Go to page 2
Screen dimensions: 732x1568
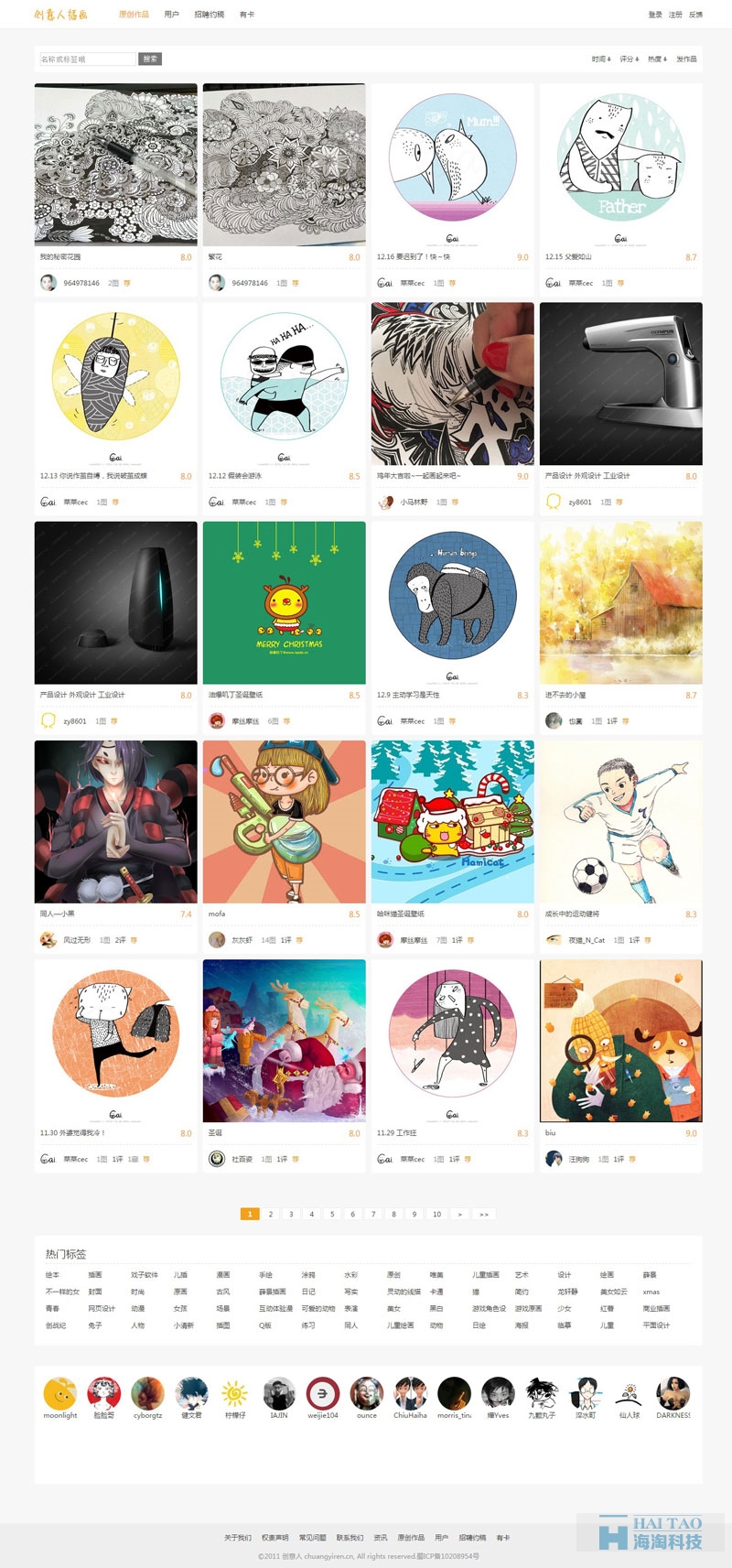pos(270,1214)
